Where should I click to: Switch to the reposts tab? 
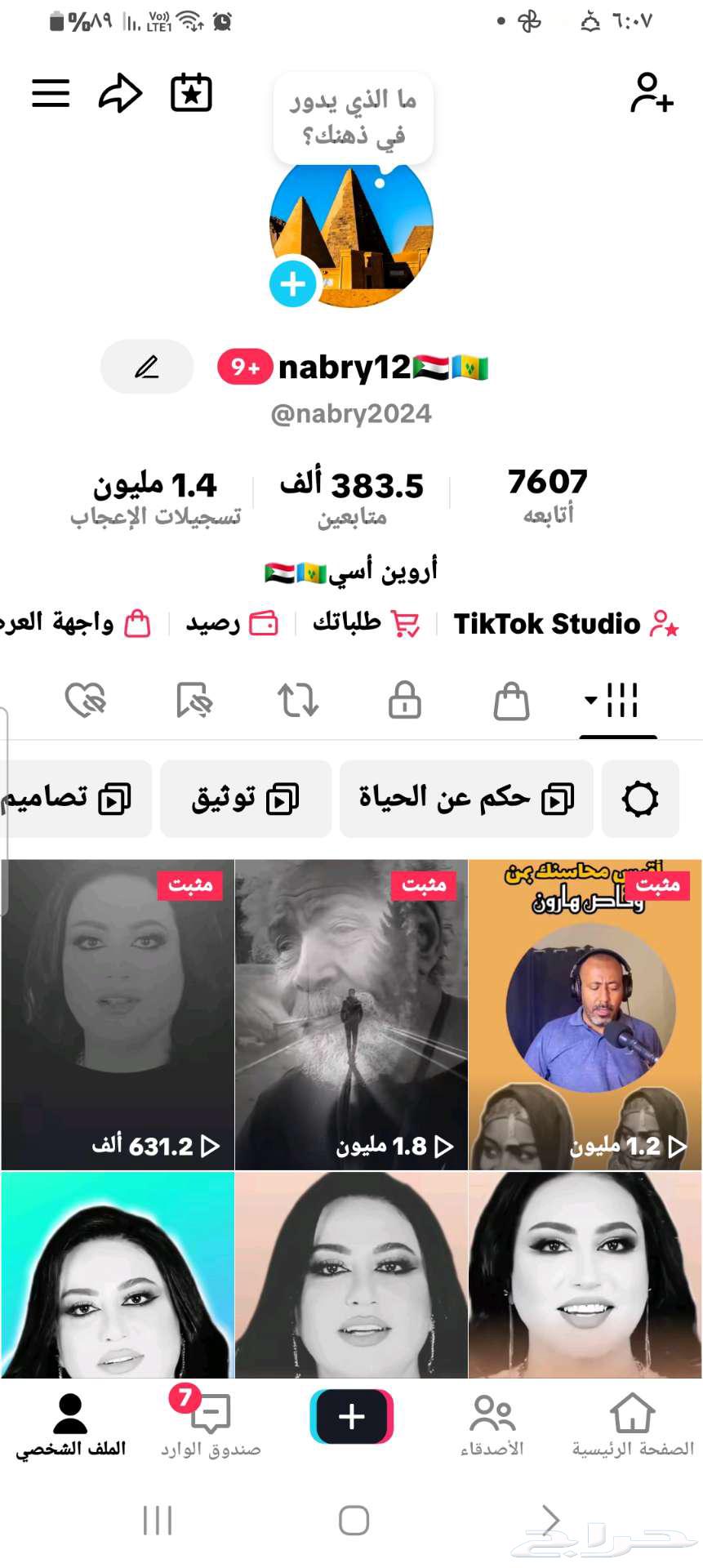tap(297, 701)
